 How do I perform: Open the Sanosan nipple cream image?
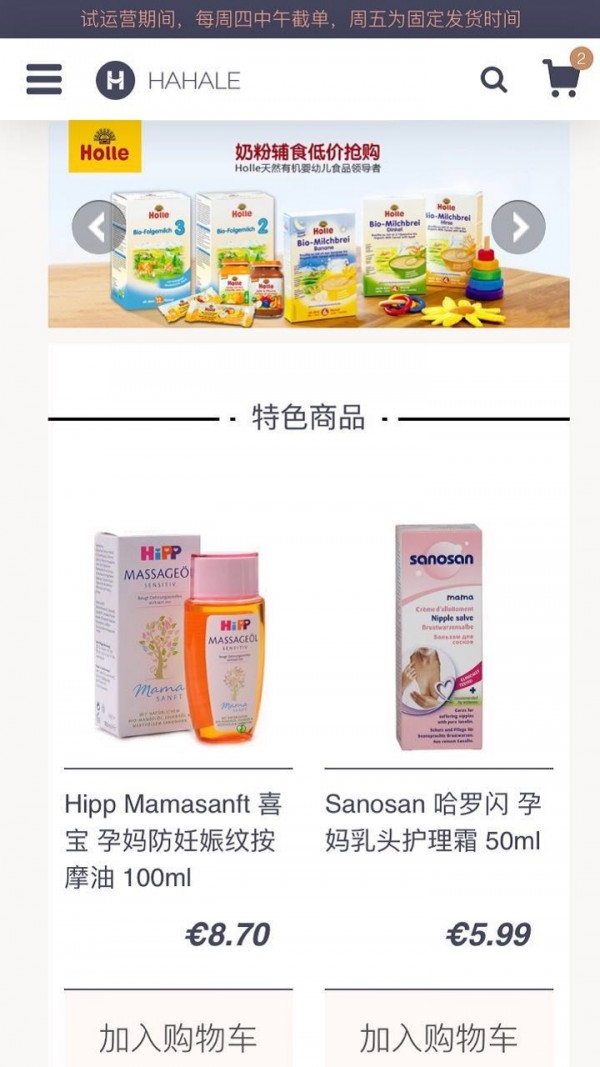pyautogui.click(x=439, y=636)
